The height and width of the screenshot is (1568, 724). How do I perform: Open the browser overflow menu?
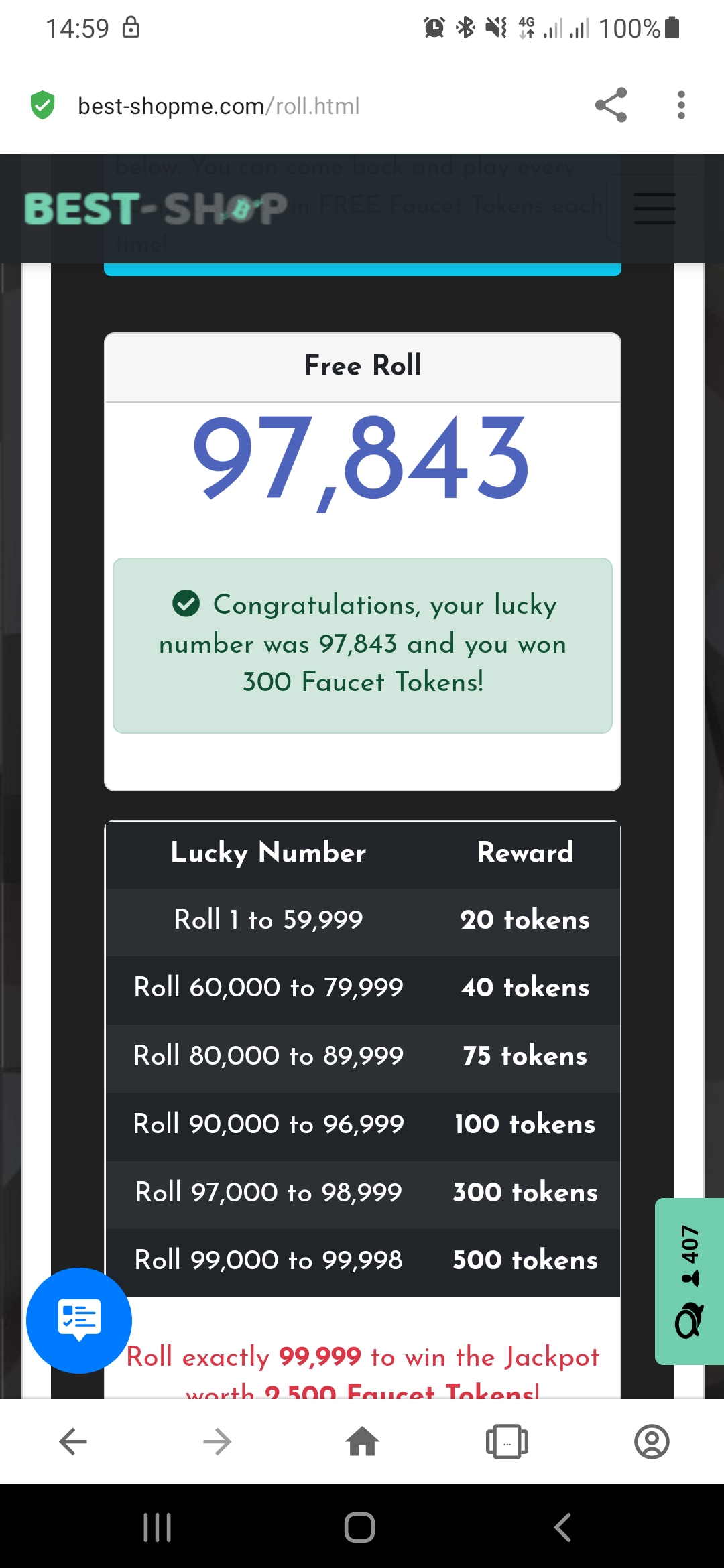(681, 105)
